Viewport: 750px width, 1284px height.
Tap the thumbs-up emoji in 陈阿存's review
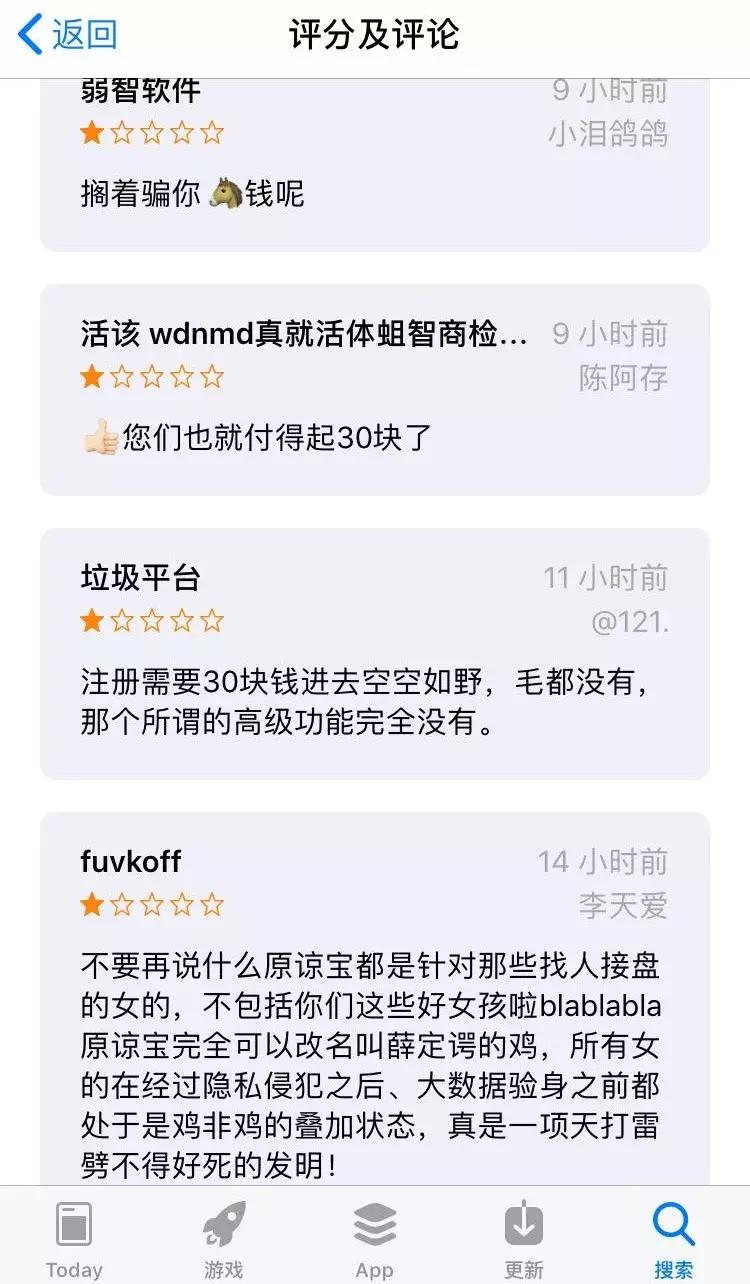99,437
